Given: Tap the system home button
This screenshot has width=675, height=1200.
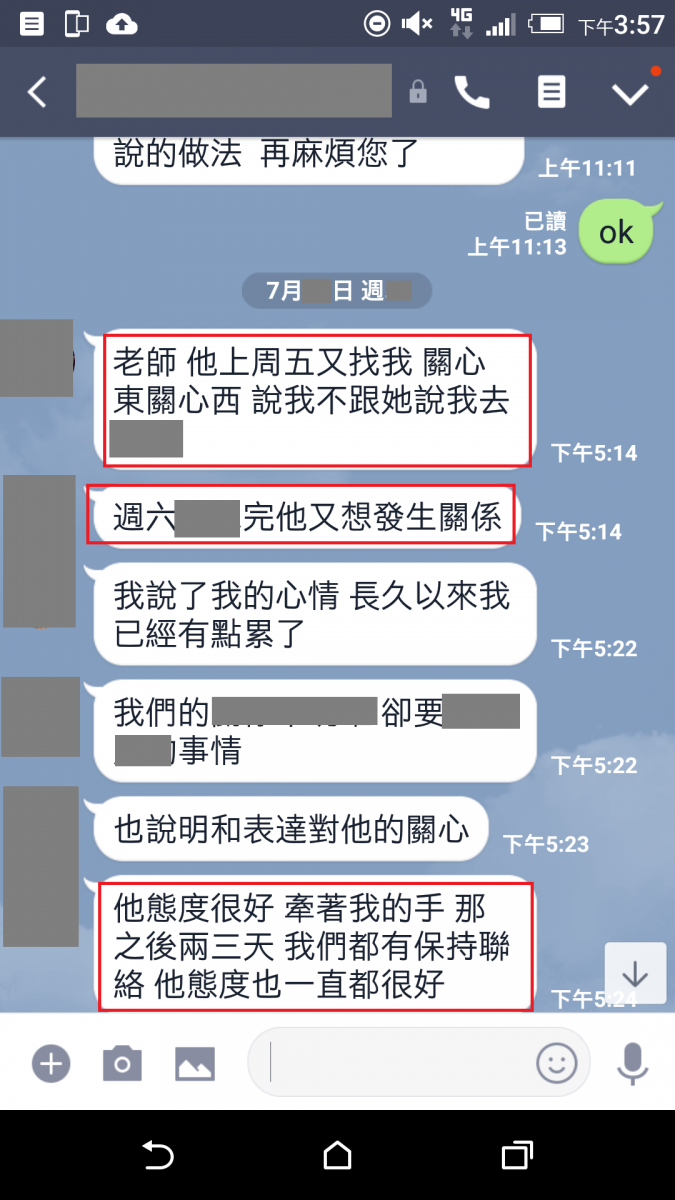Looking at the screenshot, I should click(x=337, y=1156).
